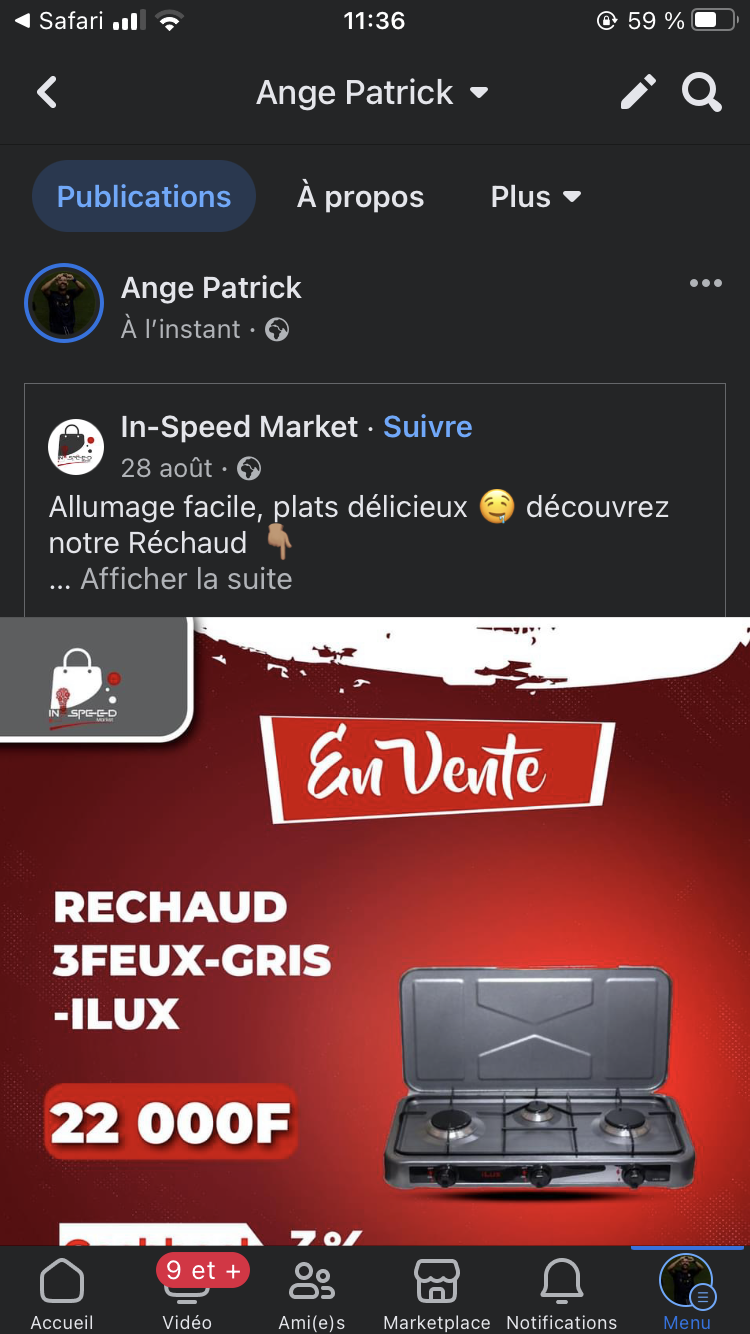Tap Ange Patrick's profile picture on the post
The height and width of the screenshot is (1334, 750).
[64, 303]
